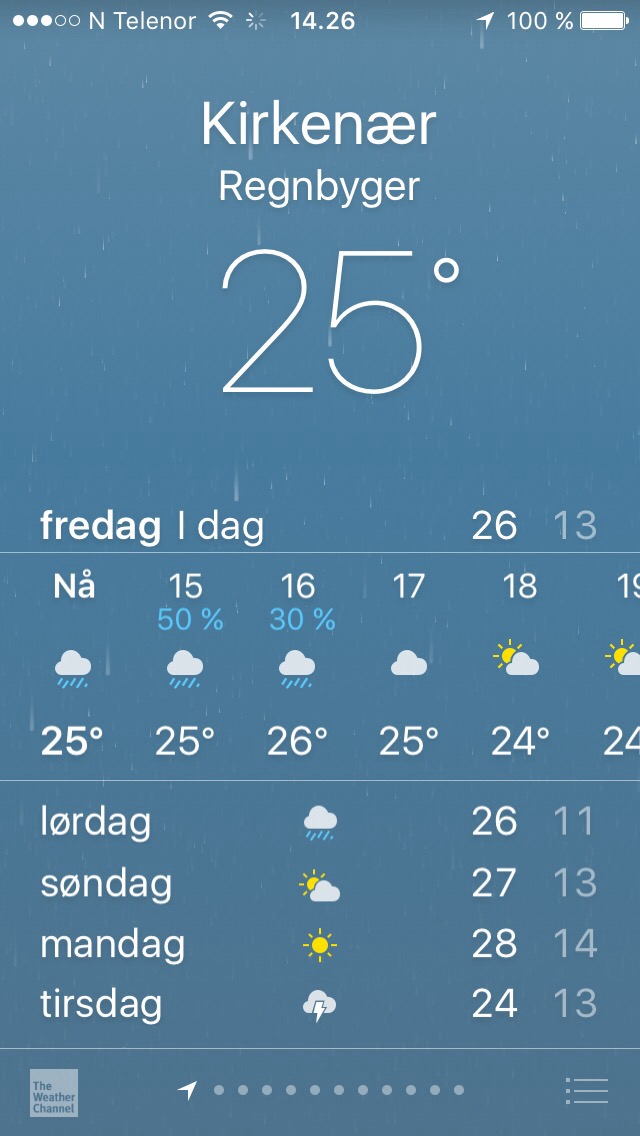The image size is (640, 1136).
Task: Open the city list menu
Action: coord(586,1090)
